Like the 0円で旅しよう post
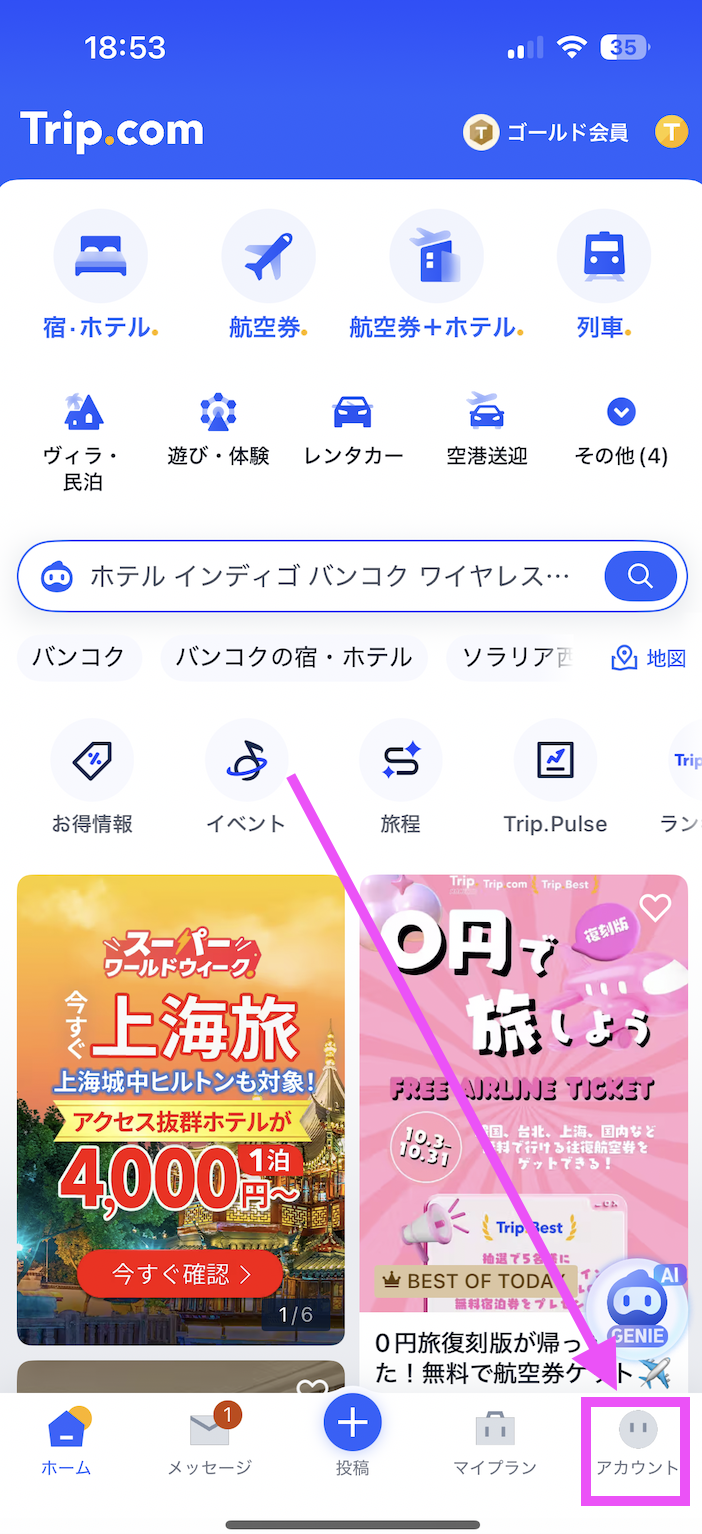This screenshot has height=1534, width=702. tap(655, 907)
